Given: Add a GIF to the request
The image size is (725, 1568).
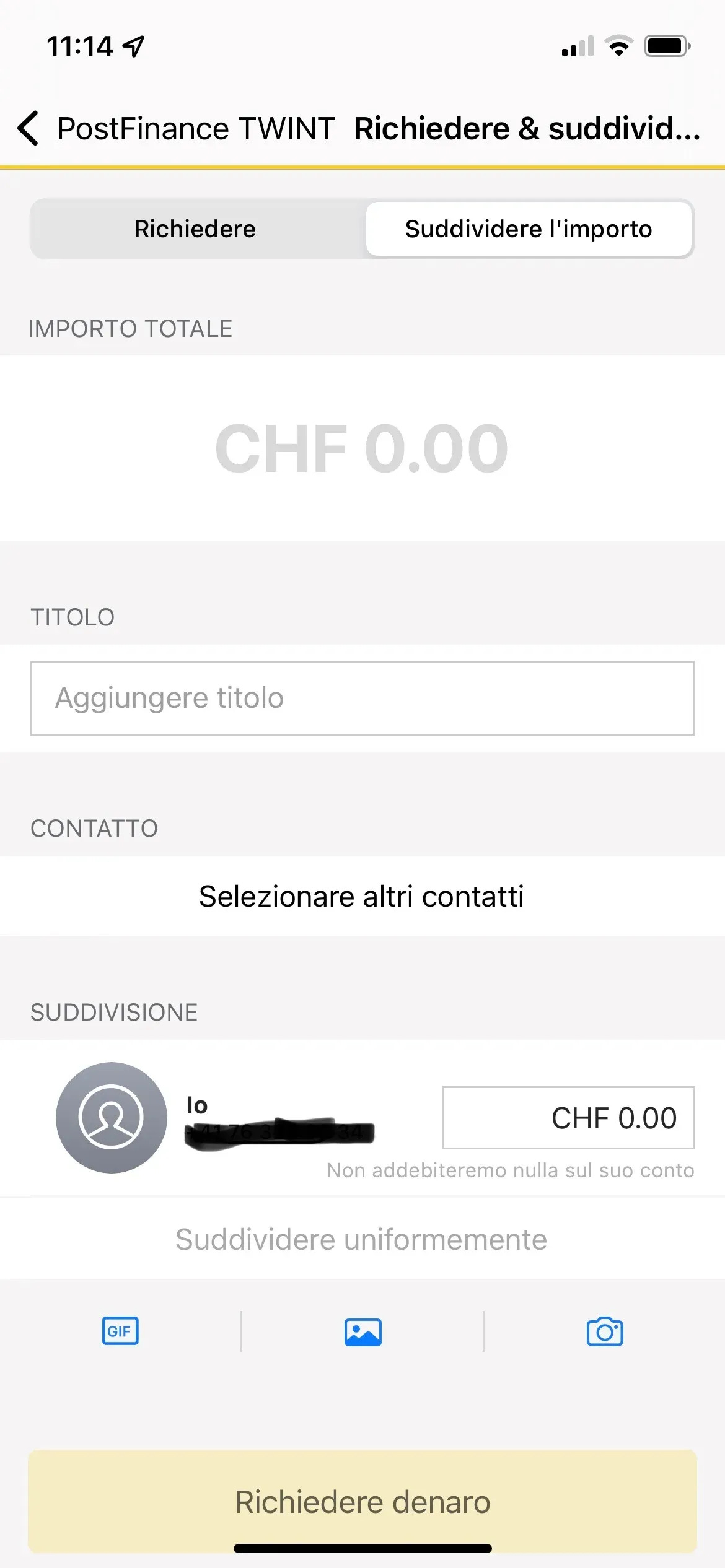Looking at the screenshot, I should coord(120,1331).
